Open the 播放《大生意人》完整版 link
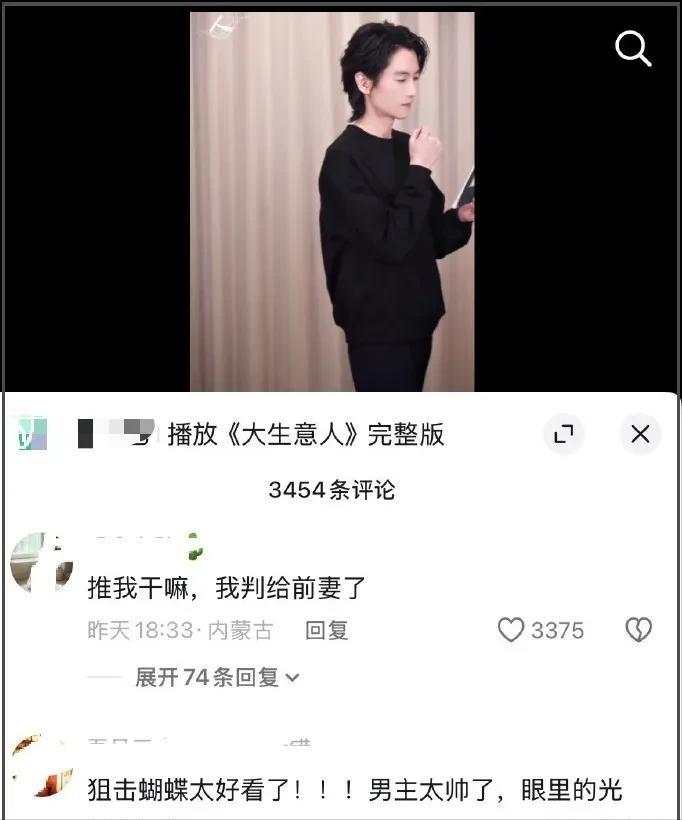 305,434
